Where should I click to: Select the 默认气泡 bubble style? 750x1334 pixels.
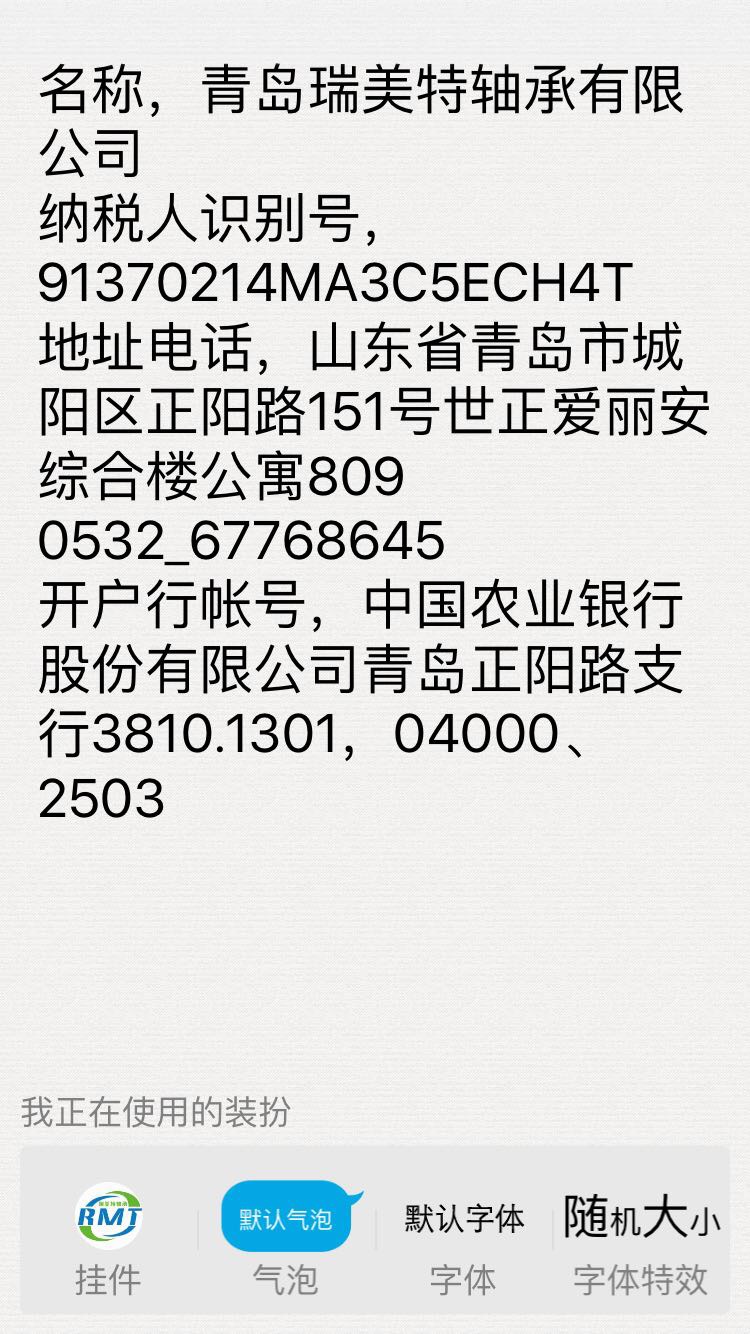click(x=286, y=1218)
